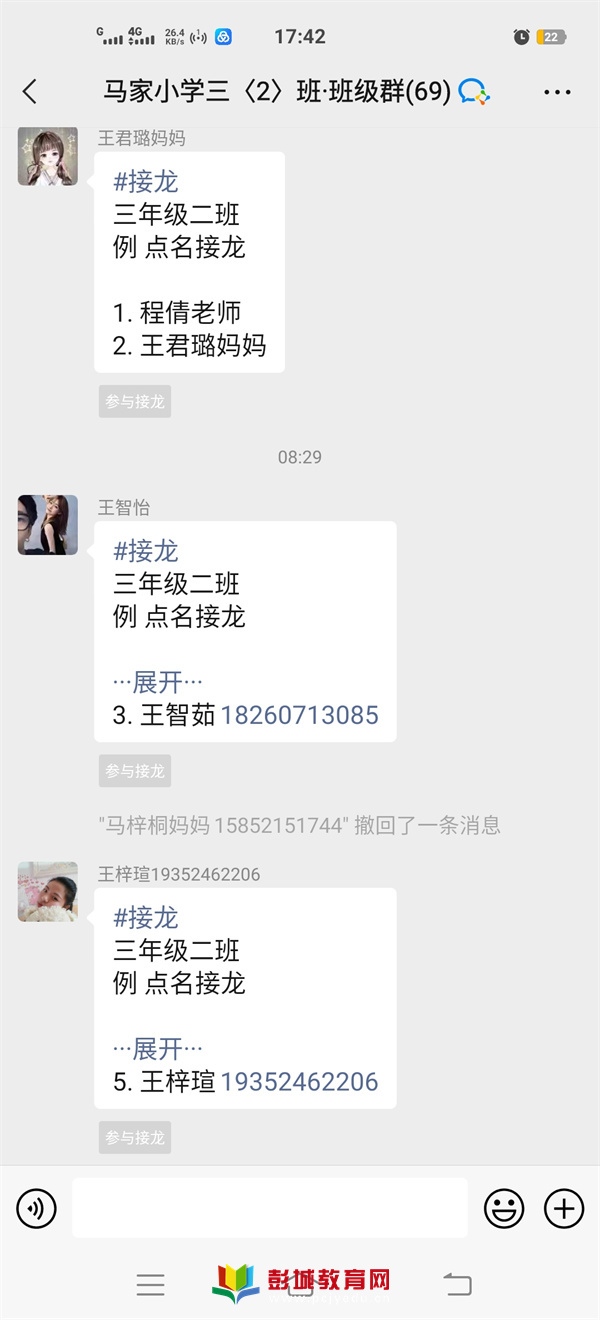Switch to voice input mode
600x1320 pixels.
(37, 1209)
